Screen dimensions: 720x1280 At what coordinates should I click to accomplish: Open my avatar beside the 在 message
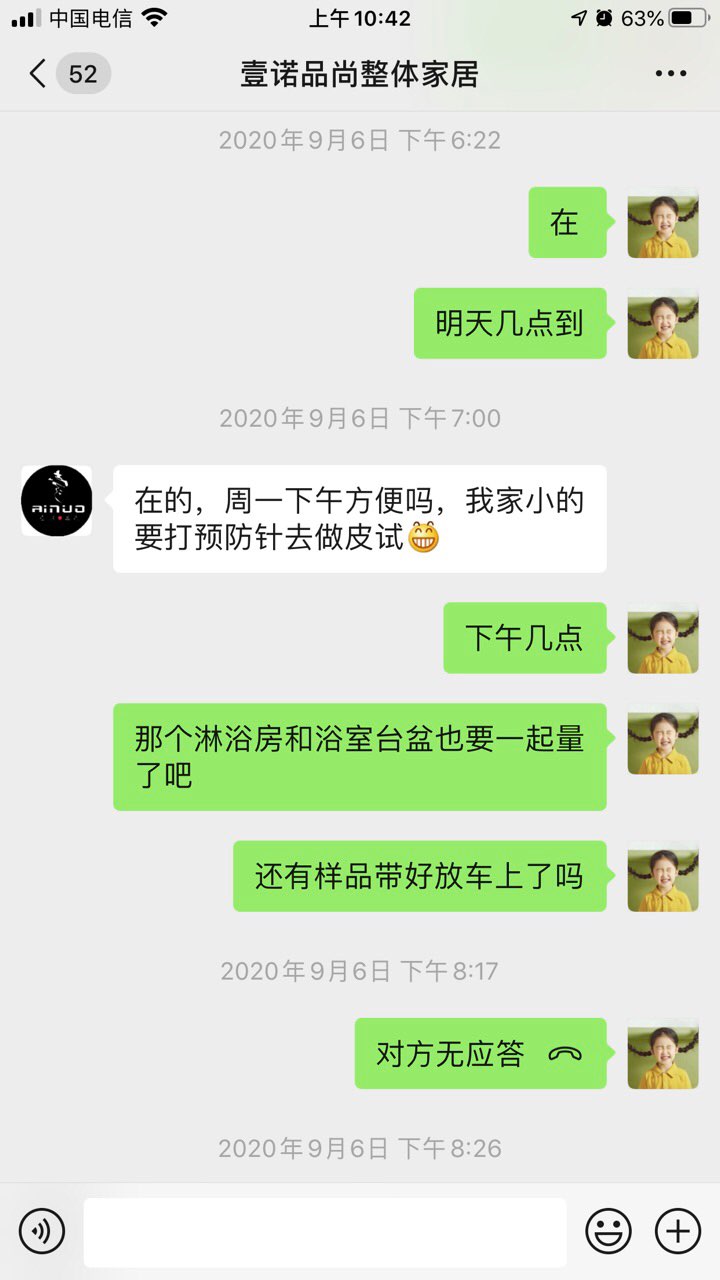662,223
